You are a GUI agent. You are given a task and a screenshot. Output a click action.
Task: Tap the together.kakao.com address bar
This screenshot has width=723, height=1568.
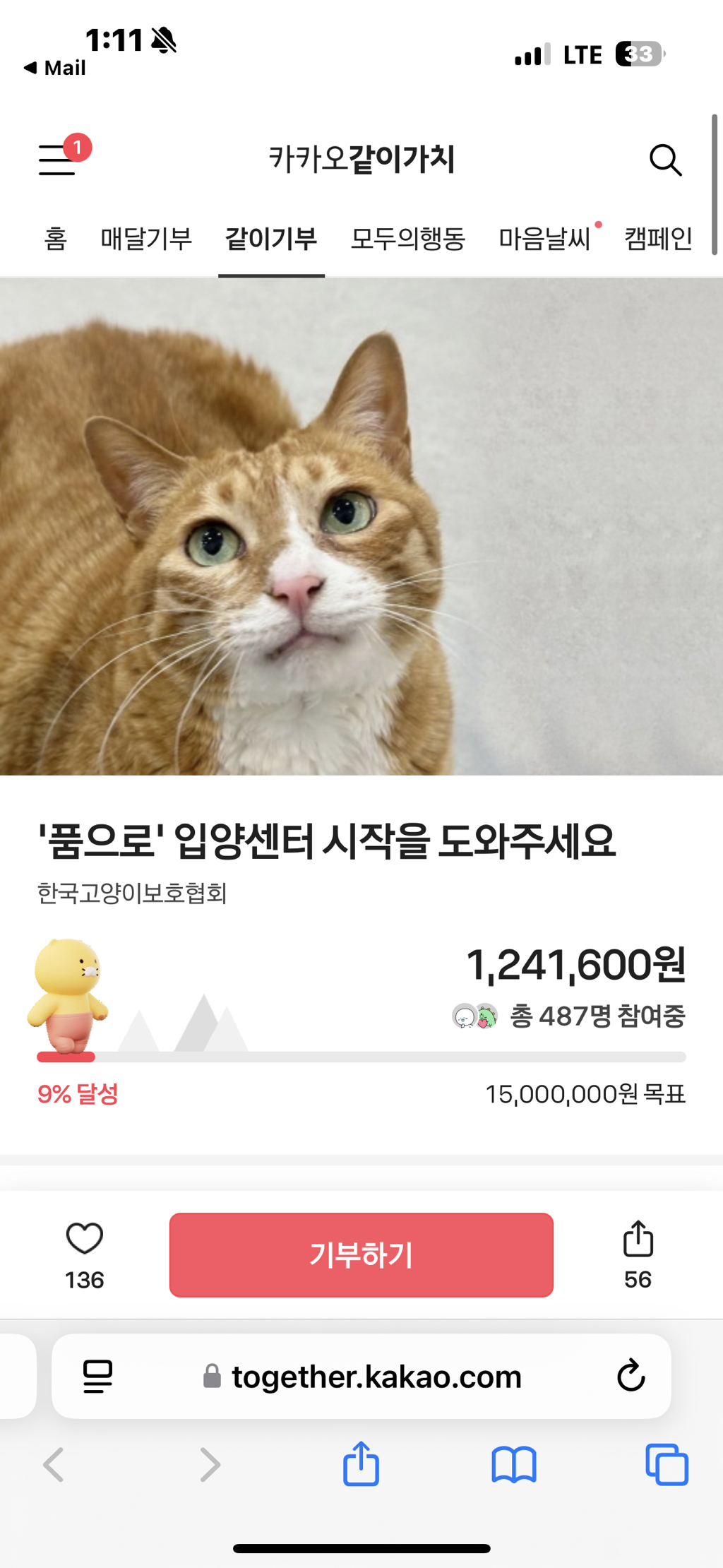click(376, 1377)
